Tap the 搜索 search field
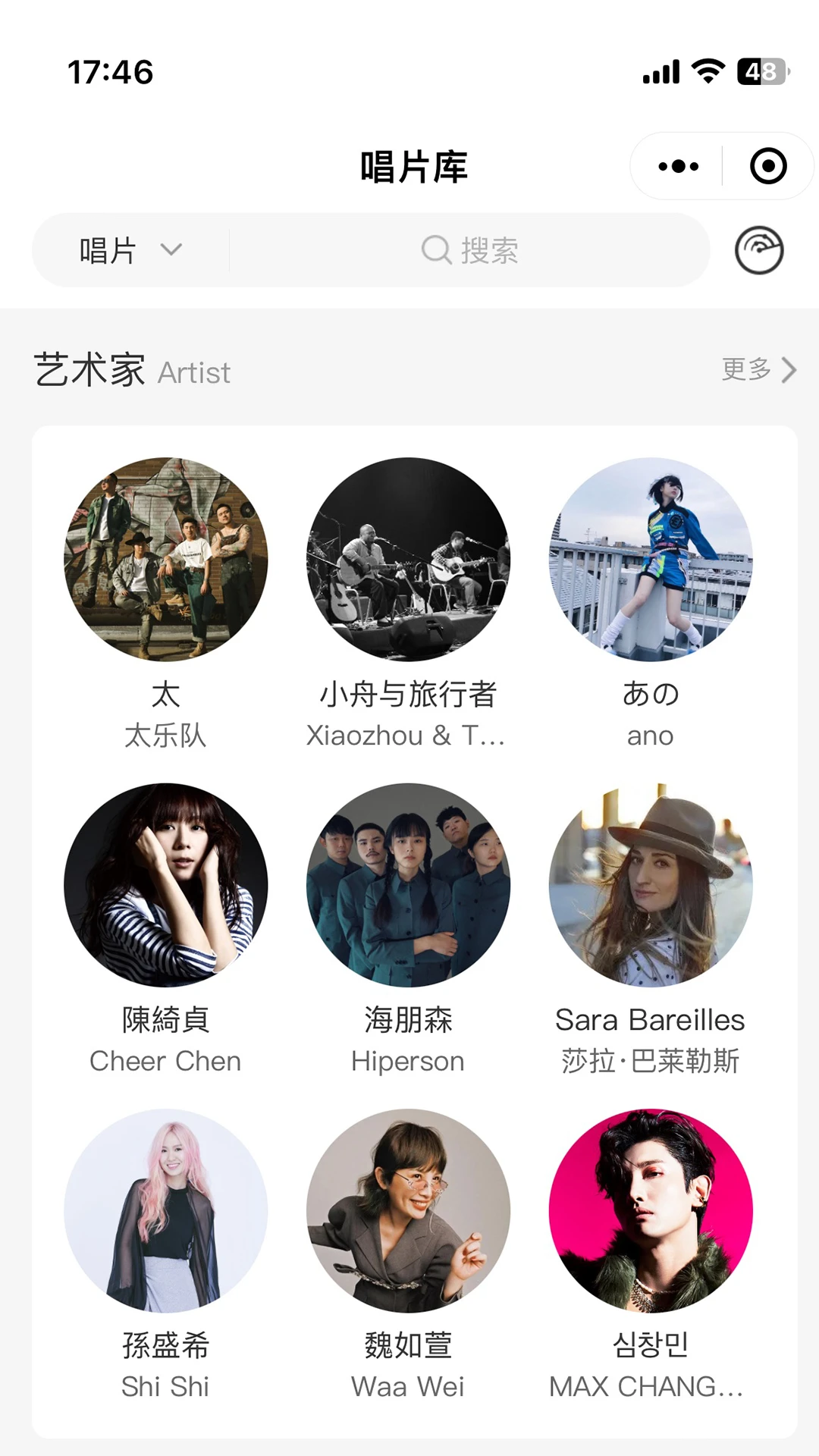The width and height of the screenshot is (819, 1456). [x=470, y=250]
